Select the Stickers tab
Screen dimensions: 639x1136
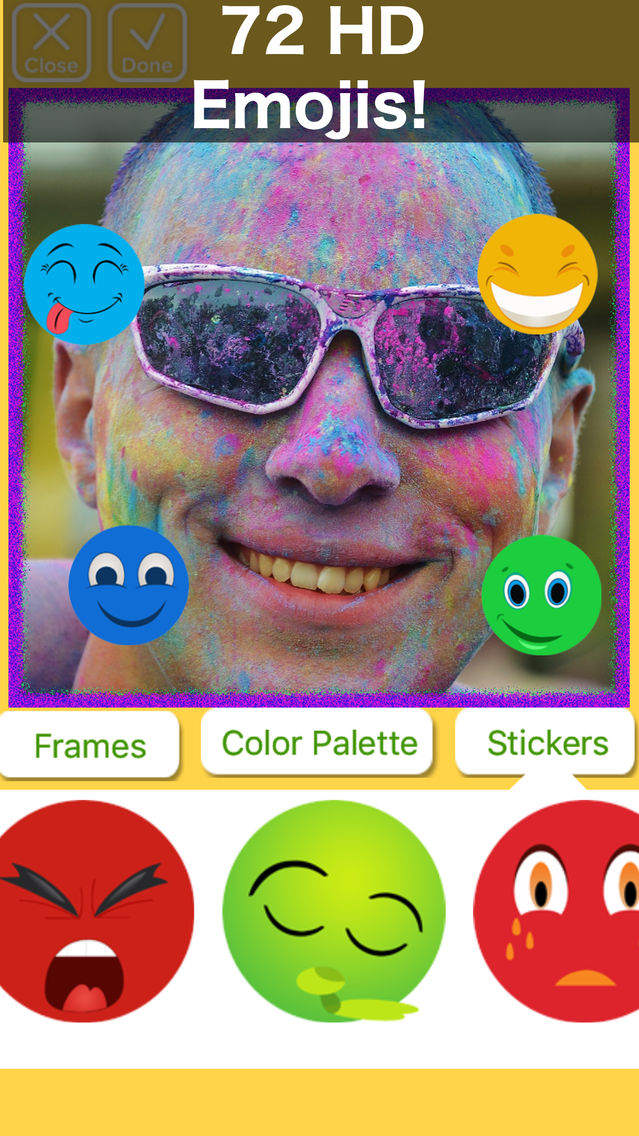tap(547, 743)
